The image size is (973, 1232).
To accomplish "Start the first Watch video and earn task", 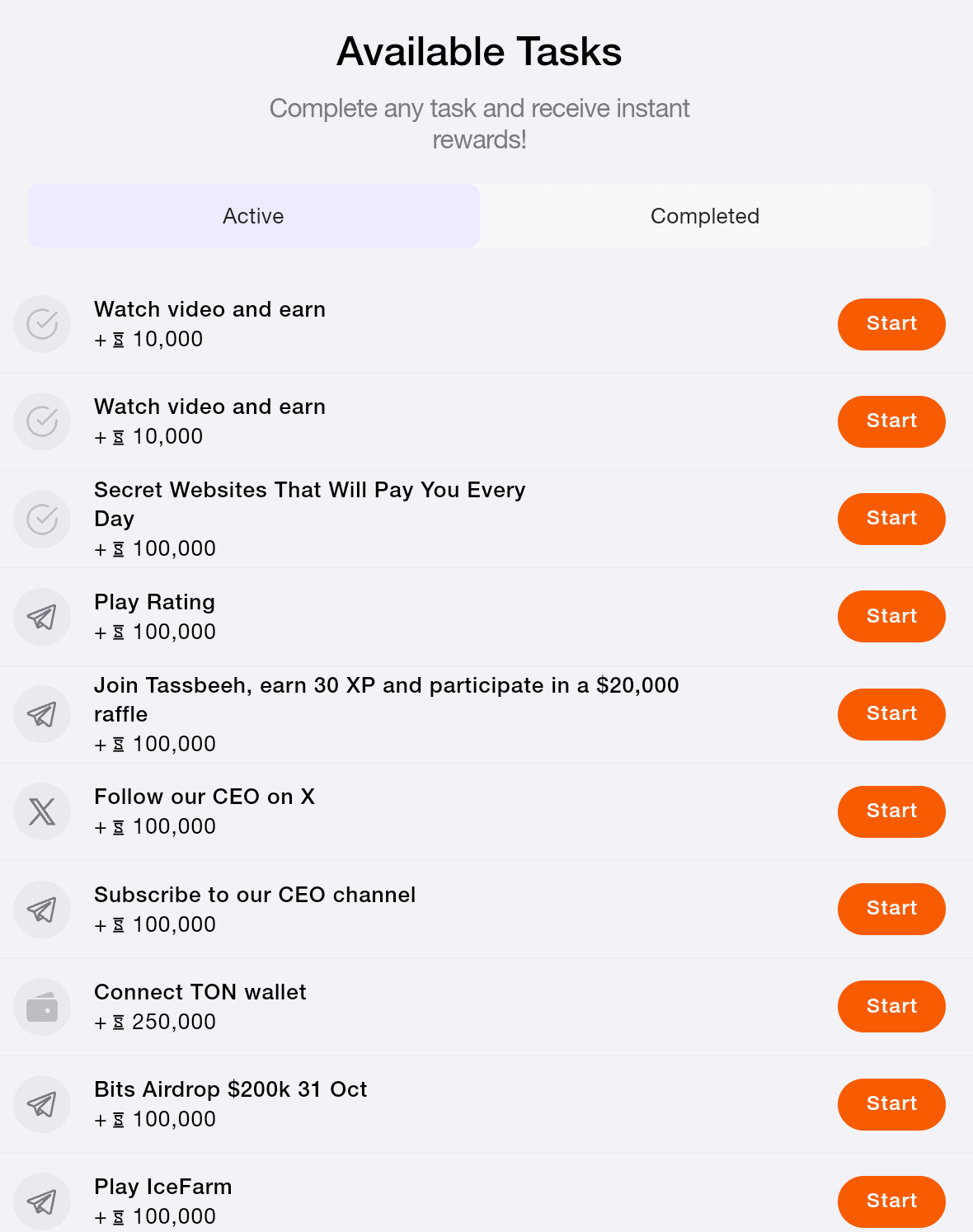I will point(891,324).
